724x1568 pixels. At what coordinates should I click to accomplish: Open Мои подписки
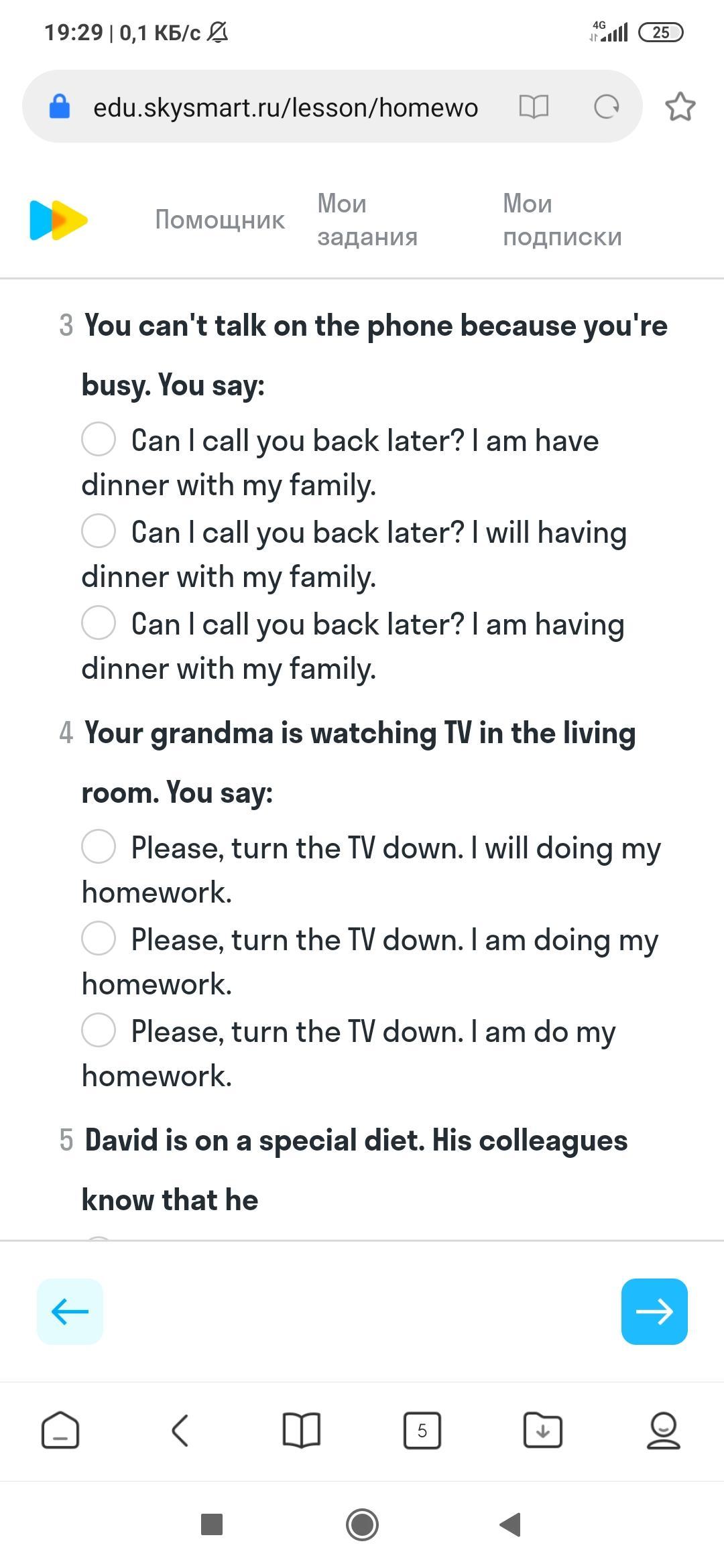tap(562, 220)
